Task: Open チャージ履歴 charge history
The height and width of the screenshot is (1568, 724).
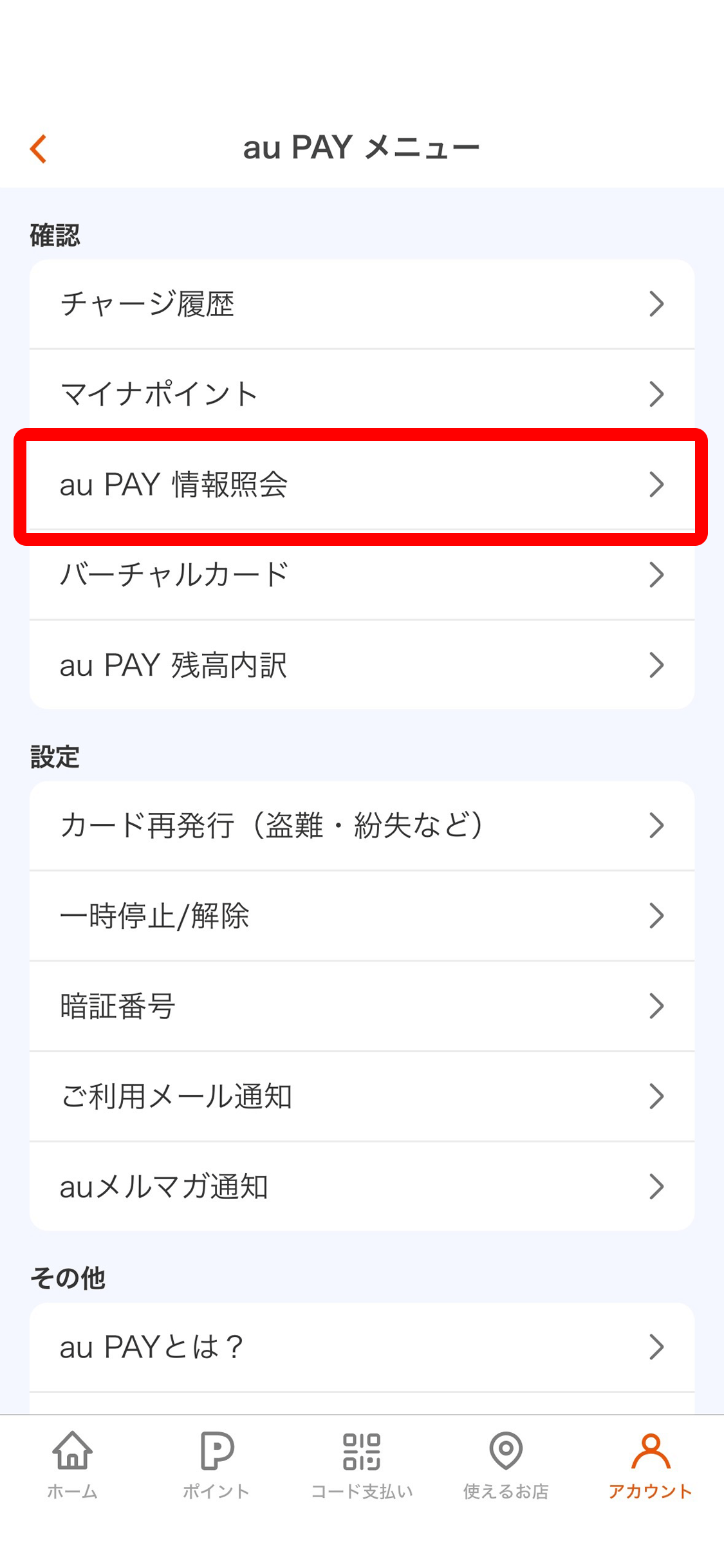Action: 362,304
